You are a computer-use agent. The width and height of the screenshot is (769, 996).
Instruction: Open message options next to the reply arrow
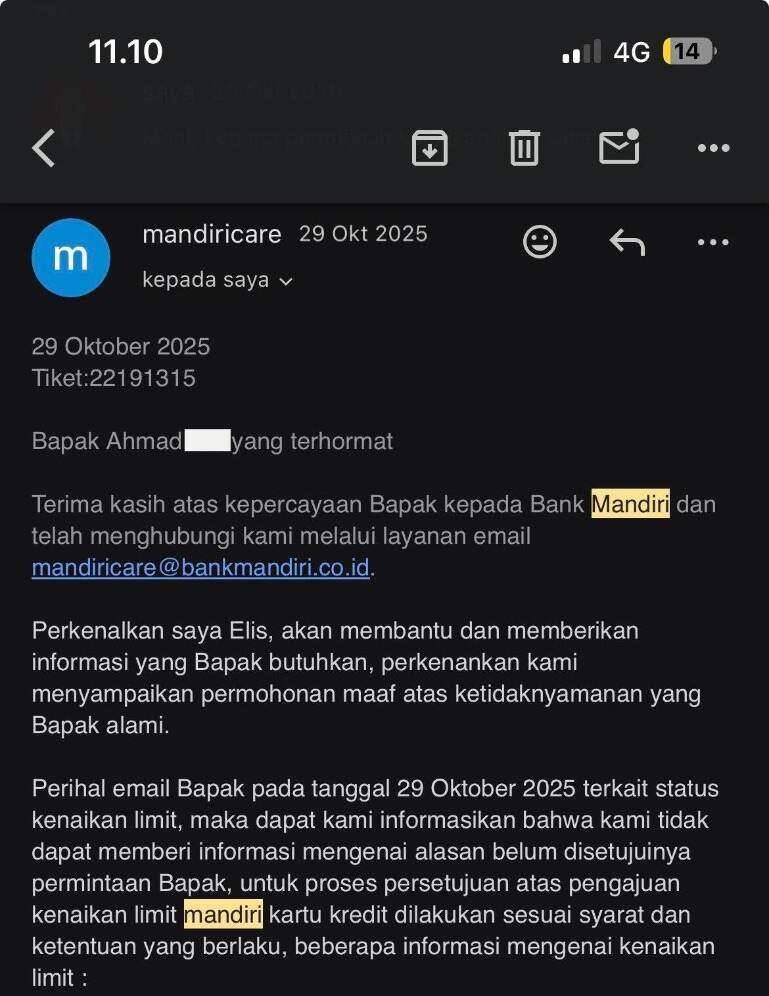coord(713,242)
